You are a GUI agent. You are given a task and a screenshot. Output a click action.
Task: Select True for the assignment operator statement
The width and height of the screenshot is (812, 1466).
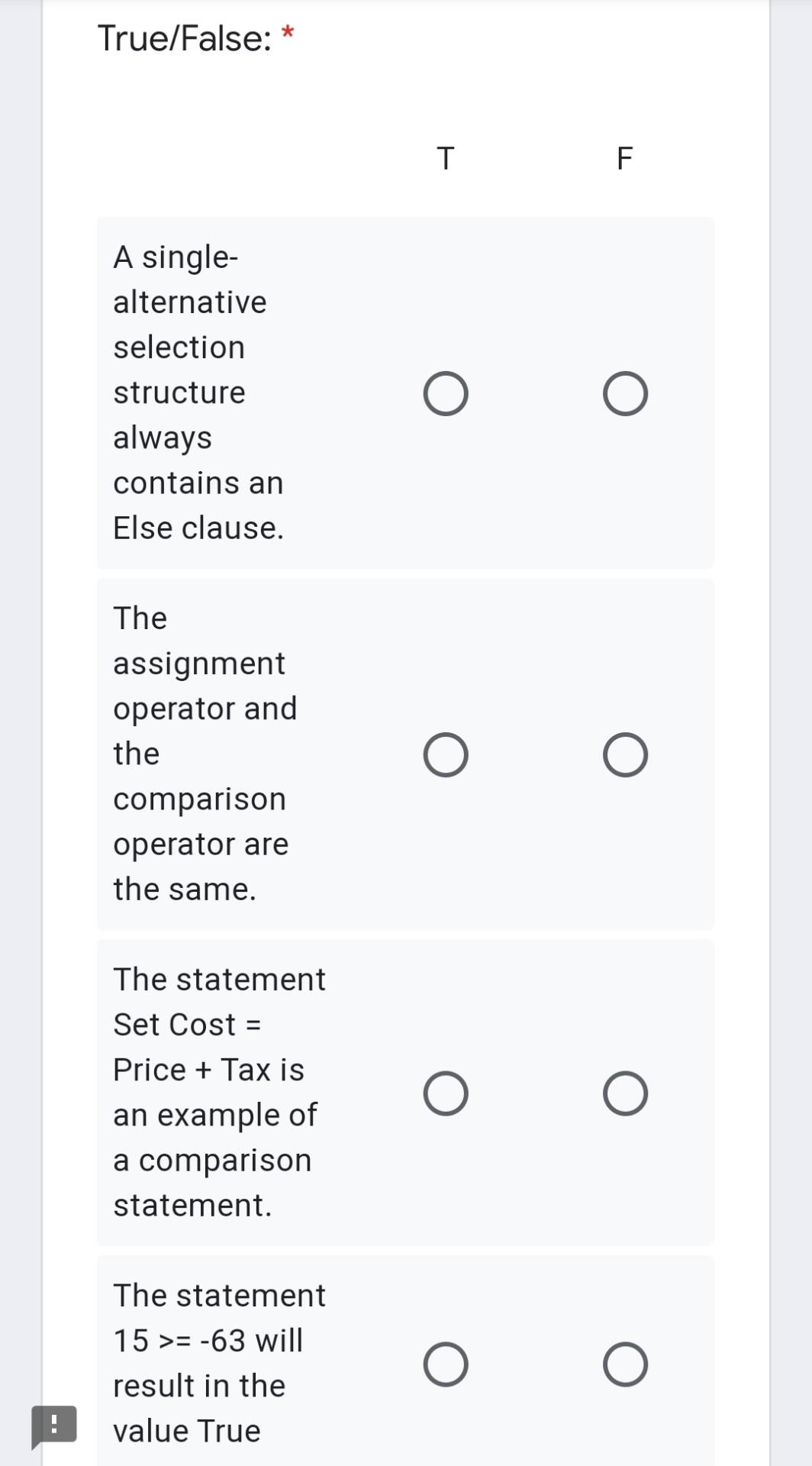[x=446, y=754]
